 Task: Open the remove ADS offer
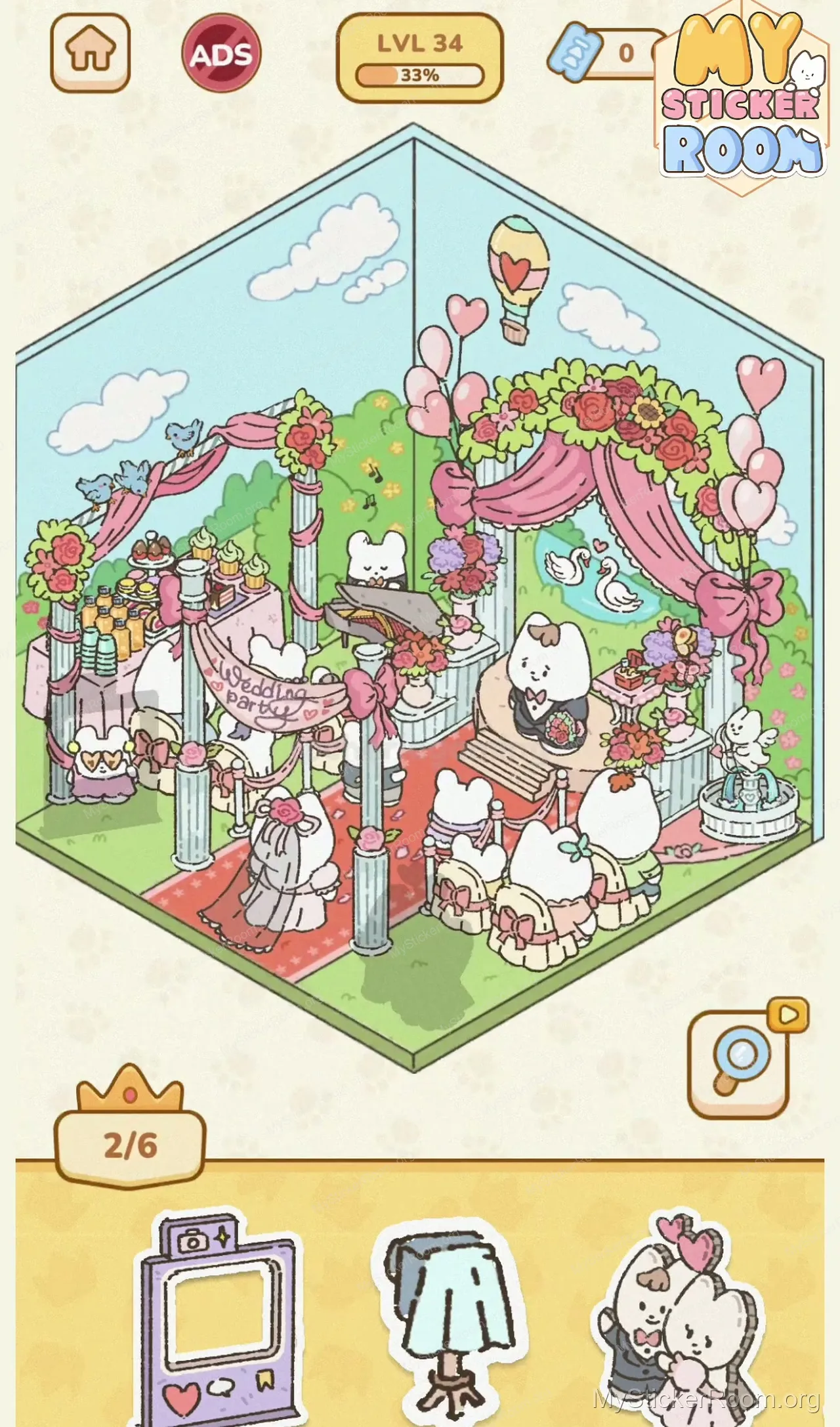(x=221, y=54)
